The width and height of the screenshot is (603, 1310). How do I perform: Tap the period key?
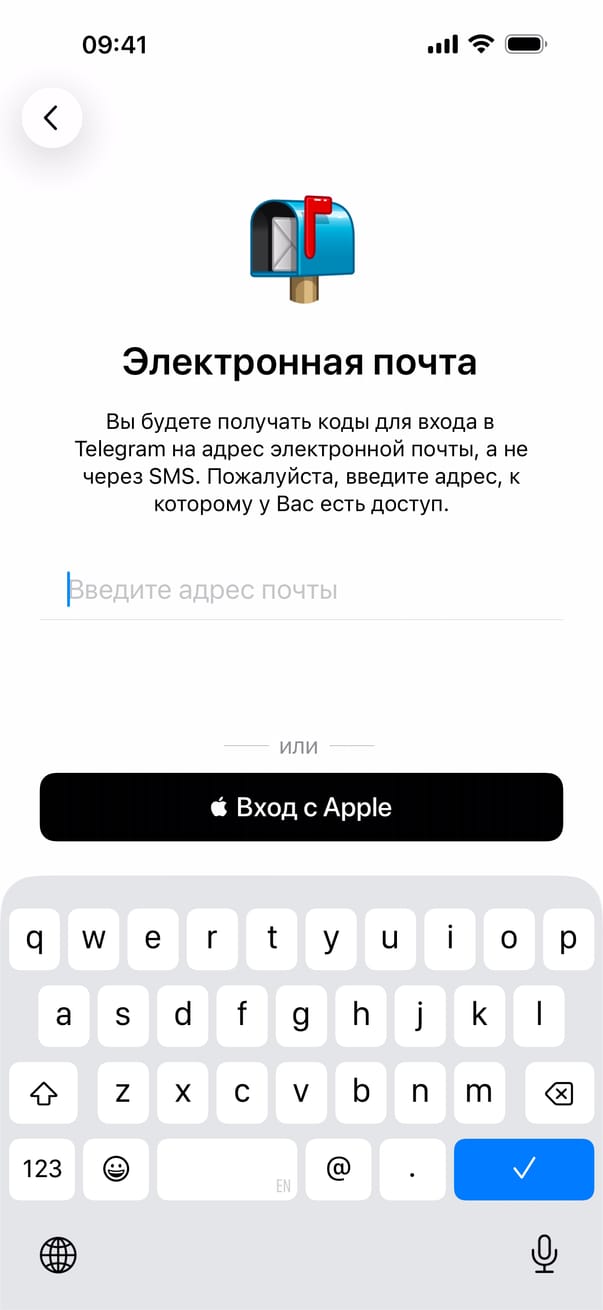click(414, 1169)
